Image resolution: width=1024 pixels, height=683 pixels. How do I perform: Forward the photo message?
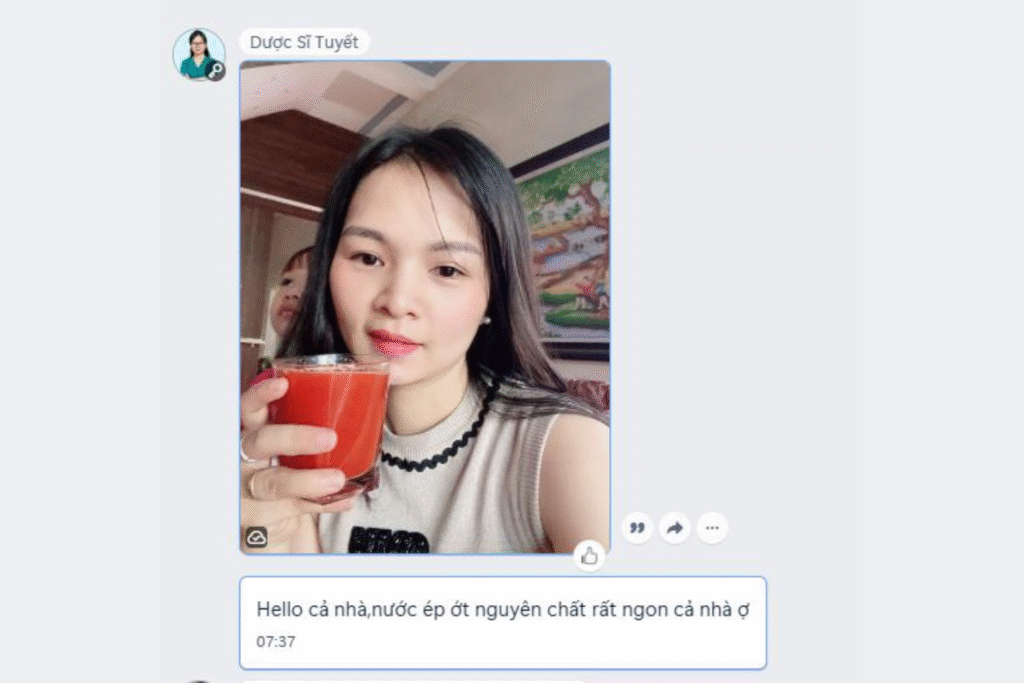(675, 528)
